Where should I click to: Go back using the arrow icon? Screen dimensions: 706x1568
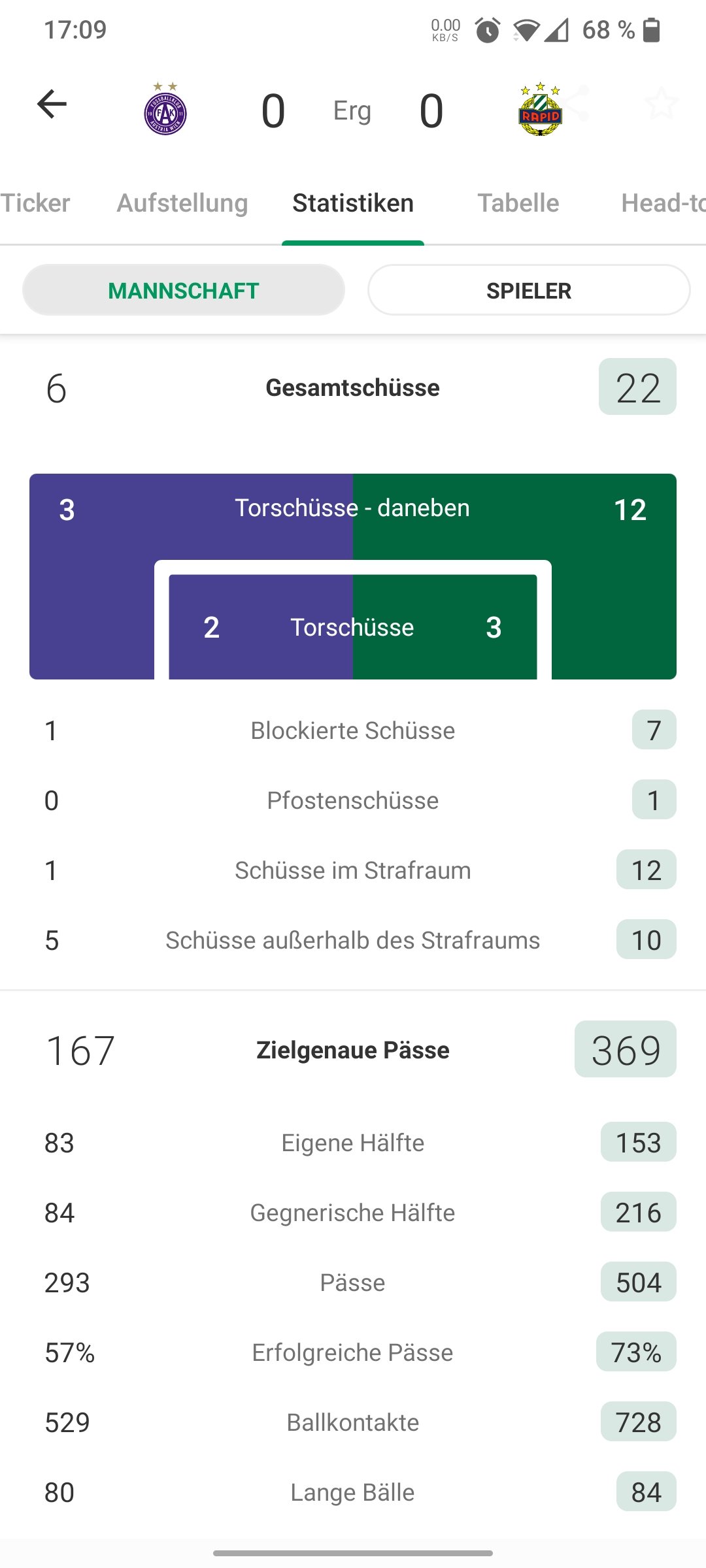click(52, 104)
